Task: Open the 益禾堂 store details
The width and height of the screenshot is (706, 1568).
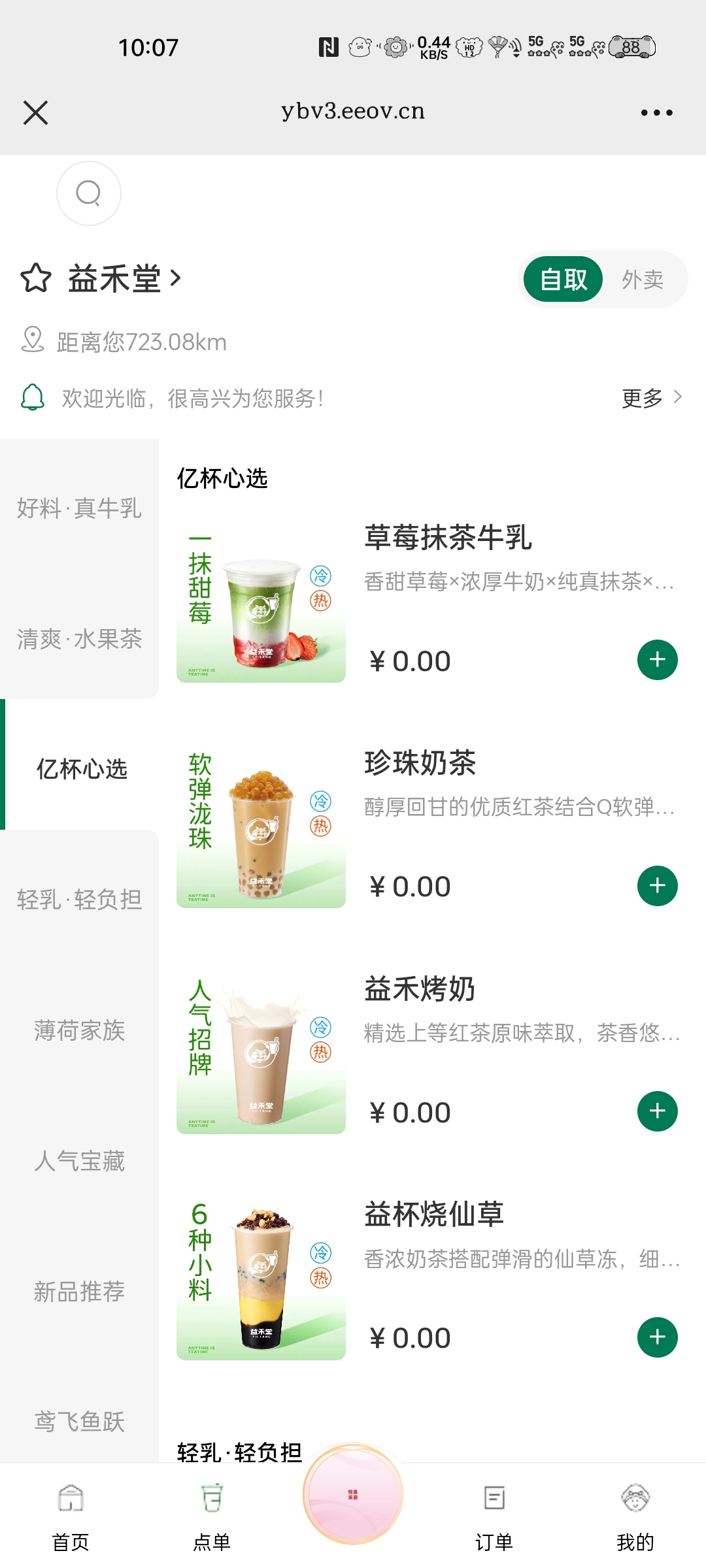Action: pos(124,279)
